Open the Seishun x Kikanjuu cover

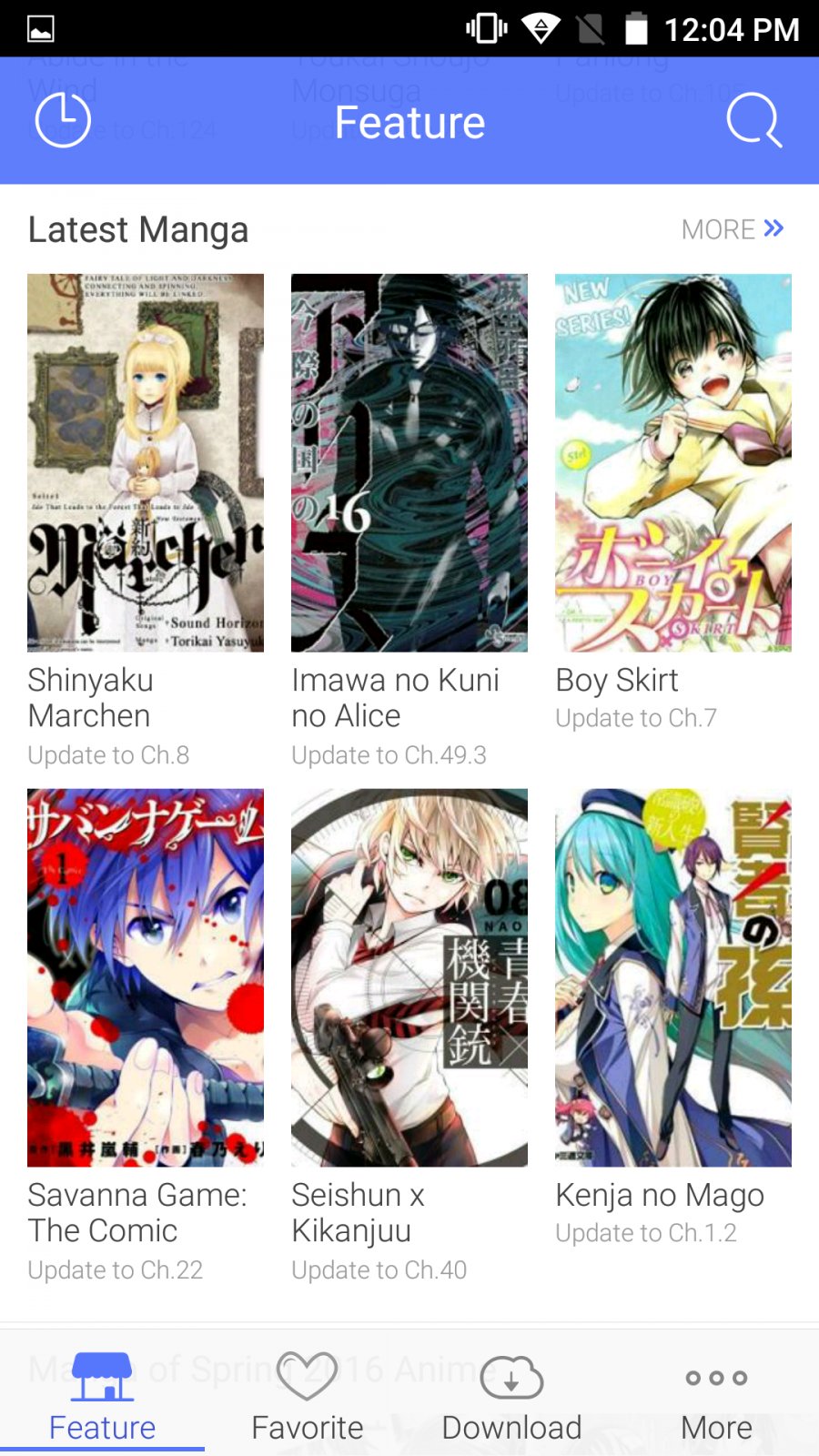[x=409, y=977]
